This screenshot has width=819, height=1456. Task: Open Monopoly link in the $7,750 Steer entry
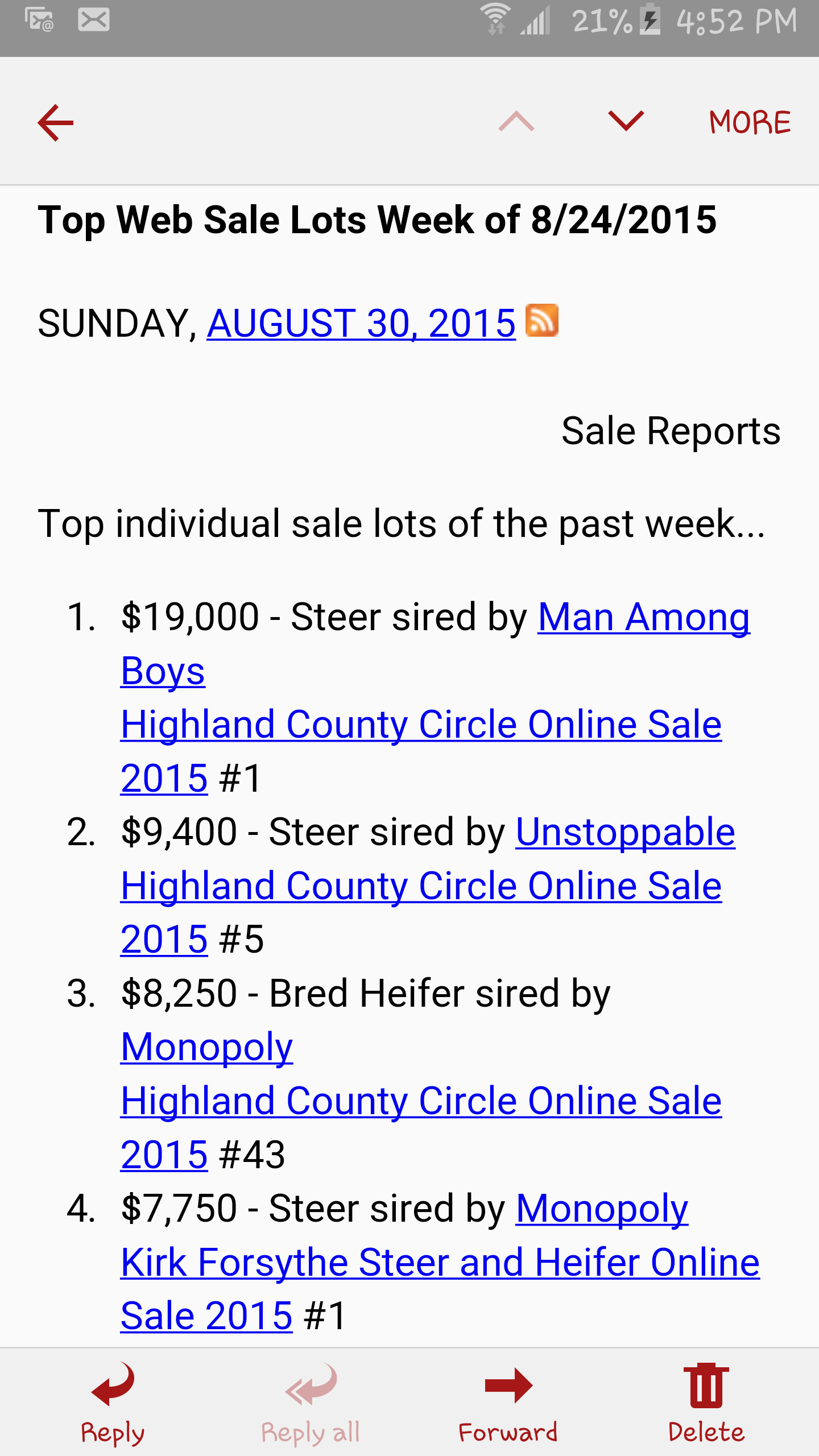click(x=602, y=1209)
